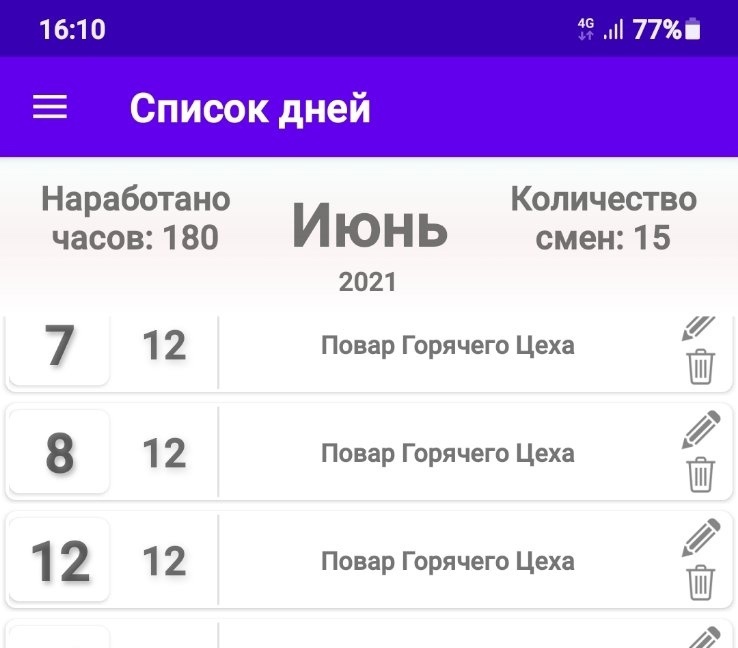Edit the shift entry for day 8

coord(702,430)
